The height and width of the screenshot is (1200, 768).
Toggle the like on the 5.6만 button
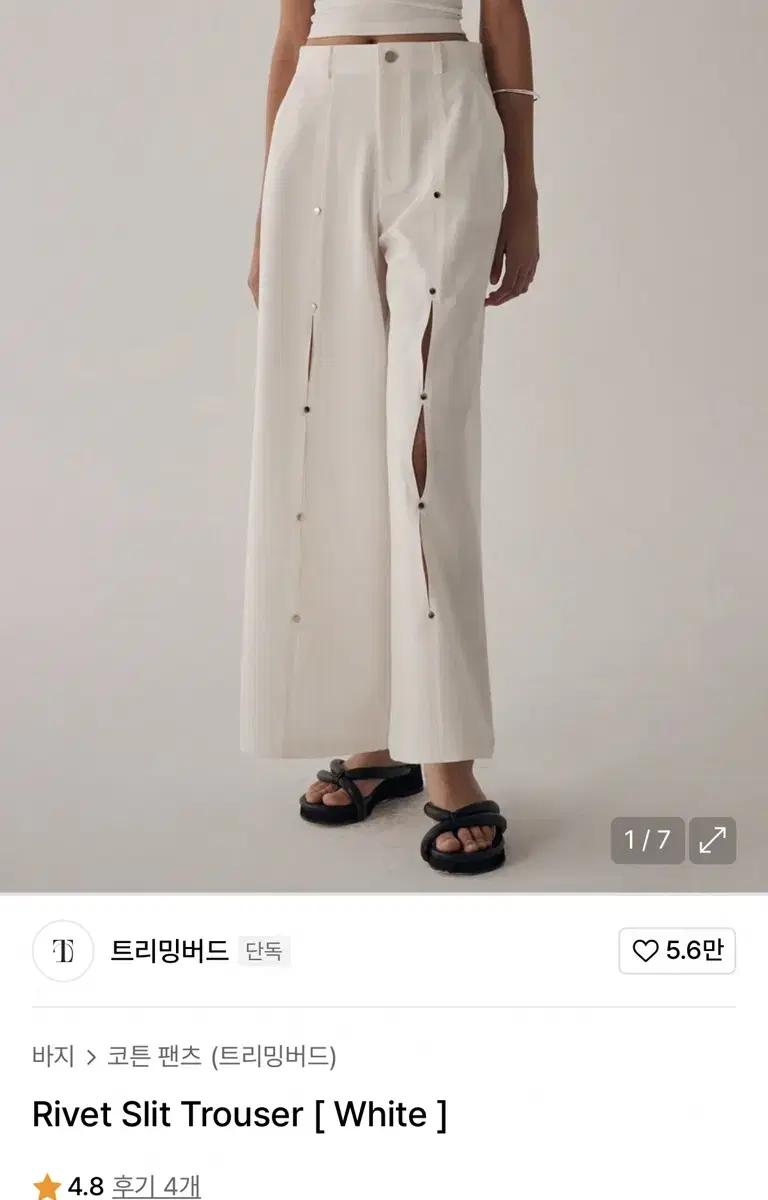point(678,951)
